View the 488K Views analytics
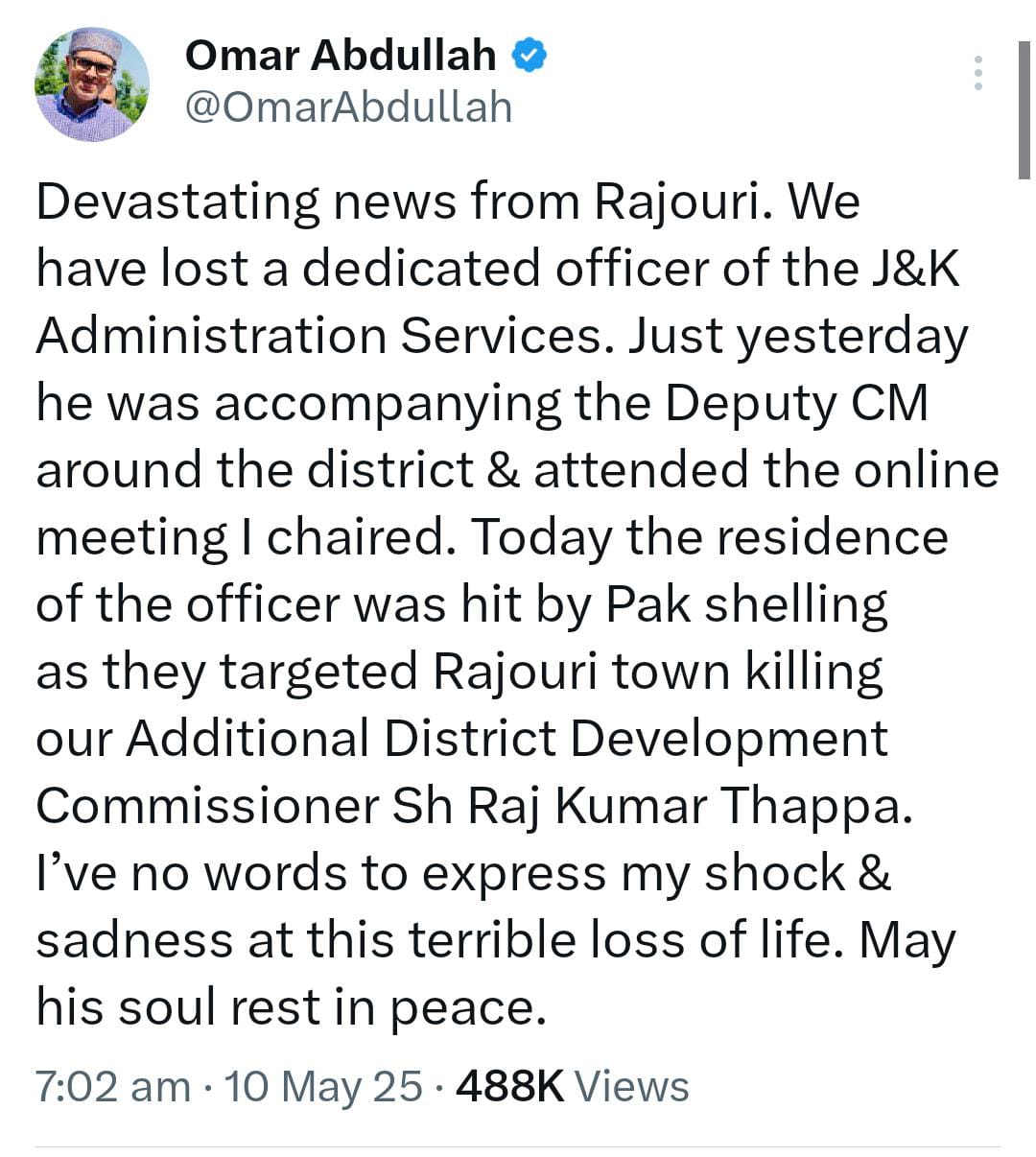The image size is (1036, 1157). (x=572, y=1086)
